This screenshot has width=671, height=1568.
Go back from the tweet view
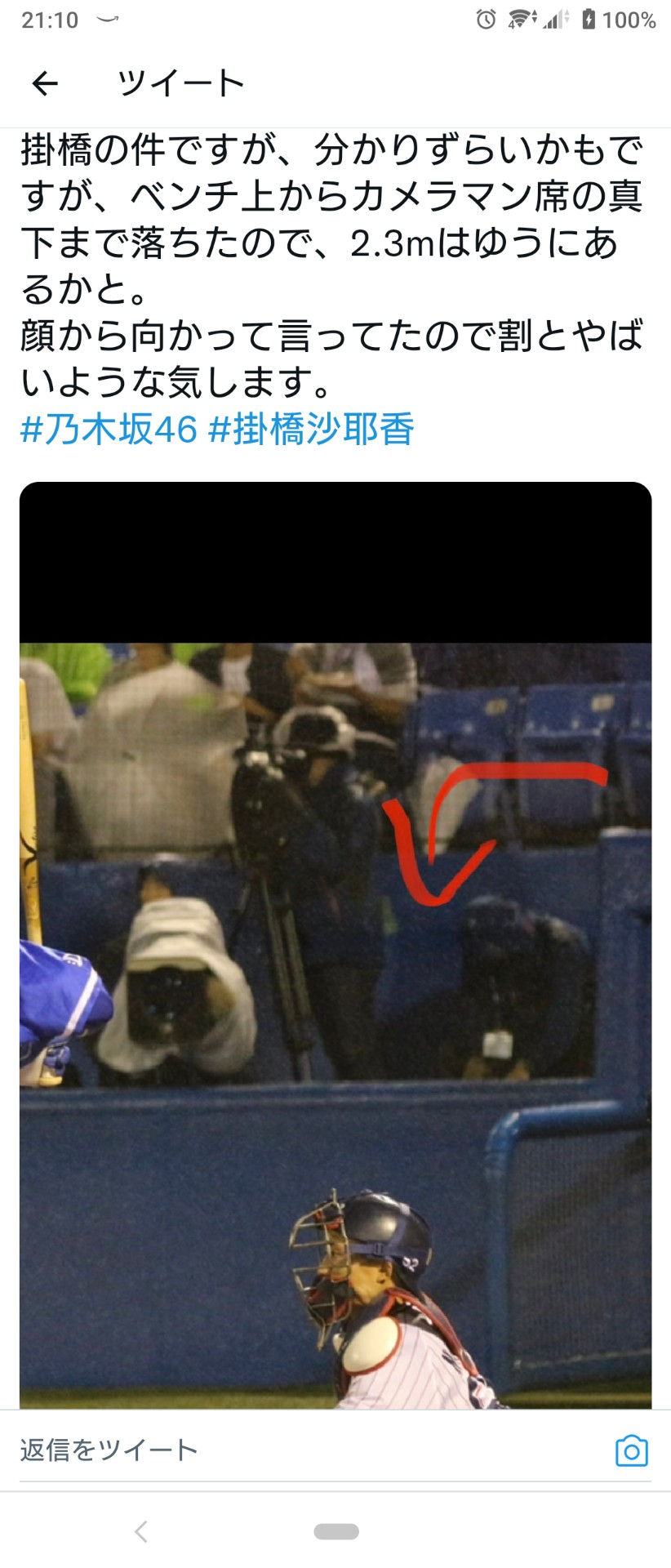coord(45,83)
